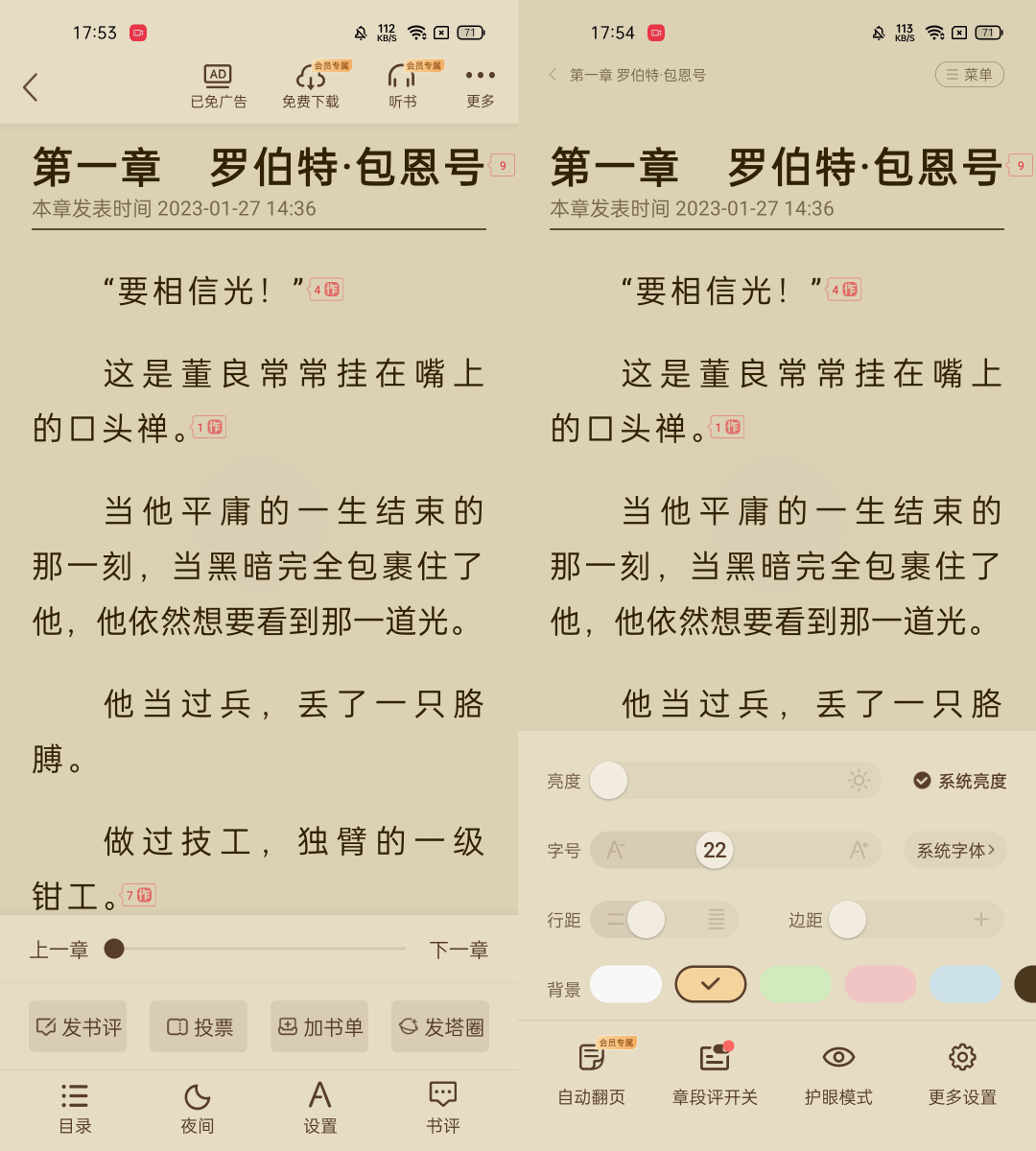The width and height of the screenshot is (1036, 1151).
Task: Switch to 夜间 night mode
Action: tap(197, 1108)
